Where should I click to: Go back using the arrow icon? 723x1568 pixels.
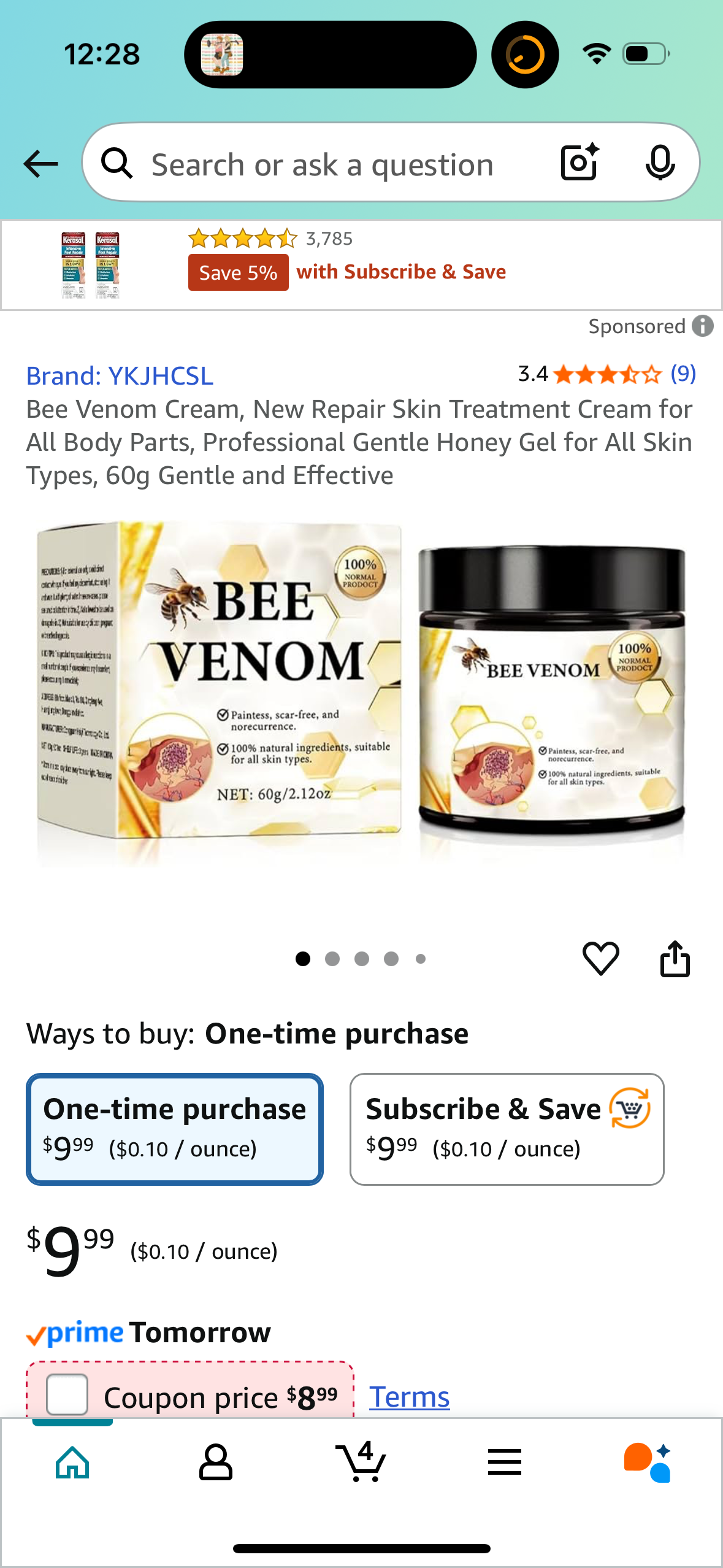(x=40, y=164)
